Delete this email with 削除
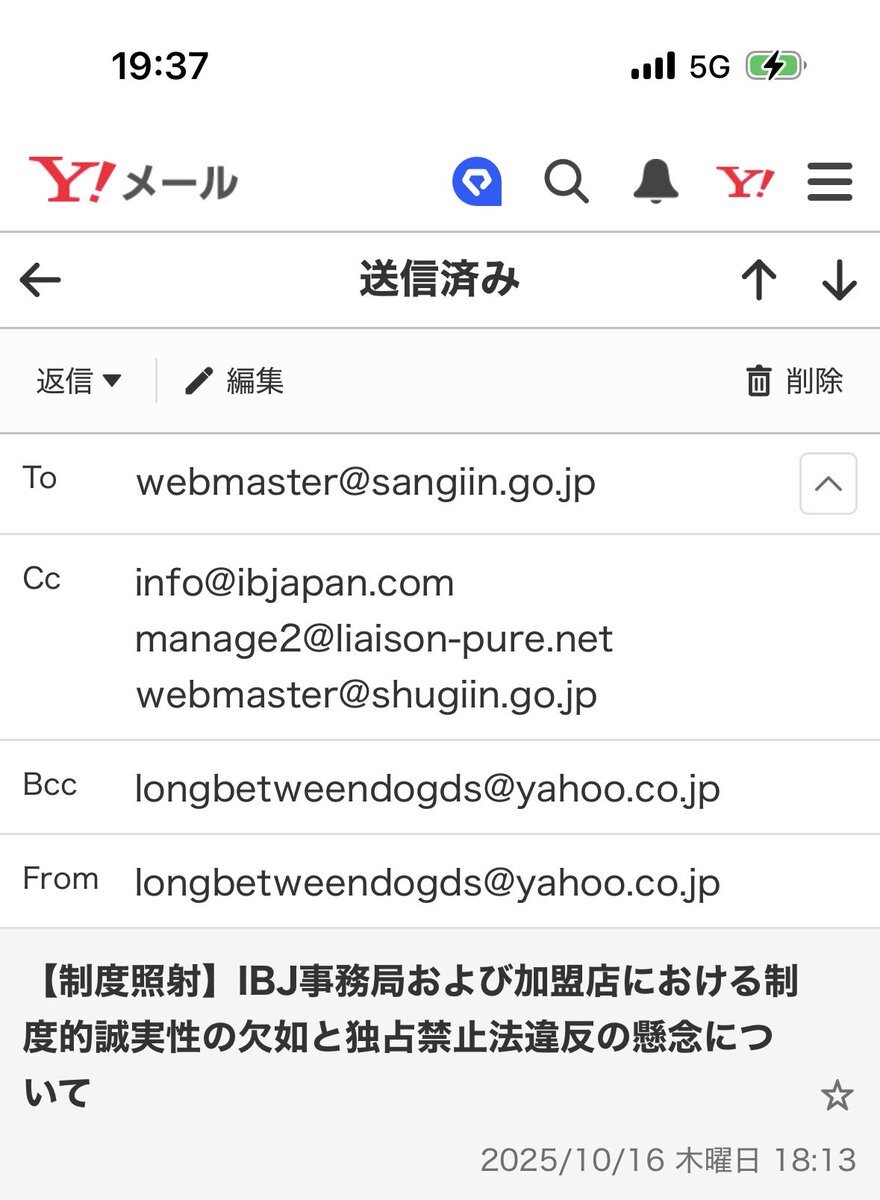The image size is (880, 1200). 795,381
